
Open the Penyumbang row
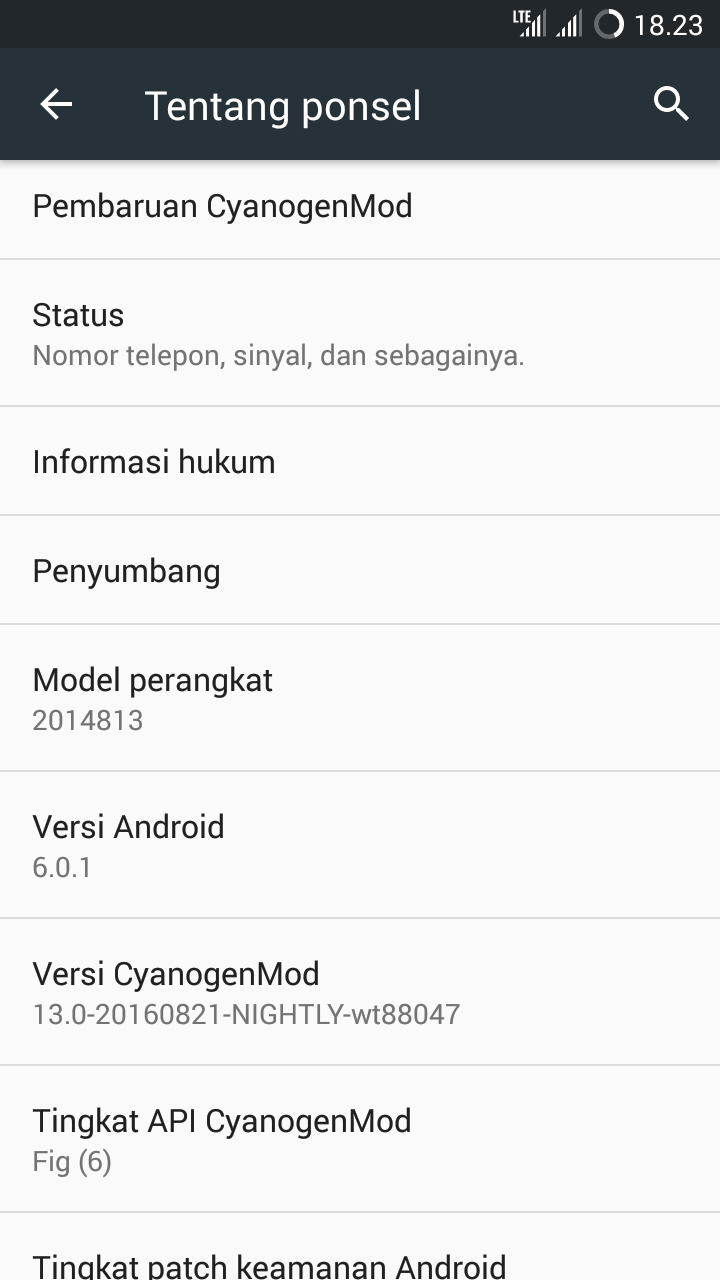tap(360, 570)
